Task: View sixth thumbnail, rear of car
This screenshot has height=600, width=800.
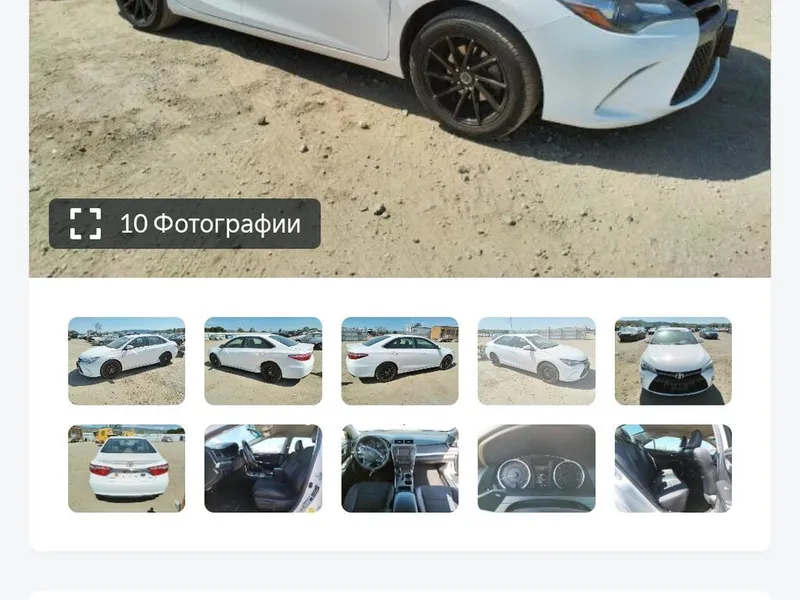Action: point(126,468)
